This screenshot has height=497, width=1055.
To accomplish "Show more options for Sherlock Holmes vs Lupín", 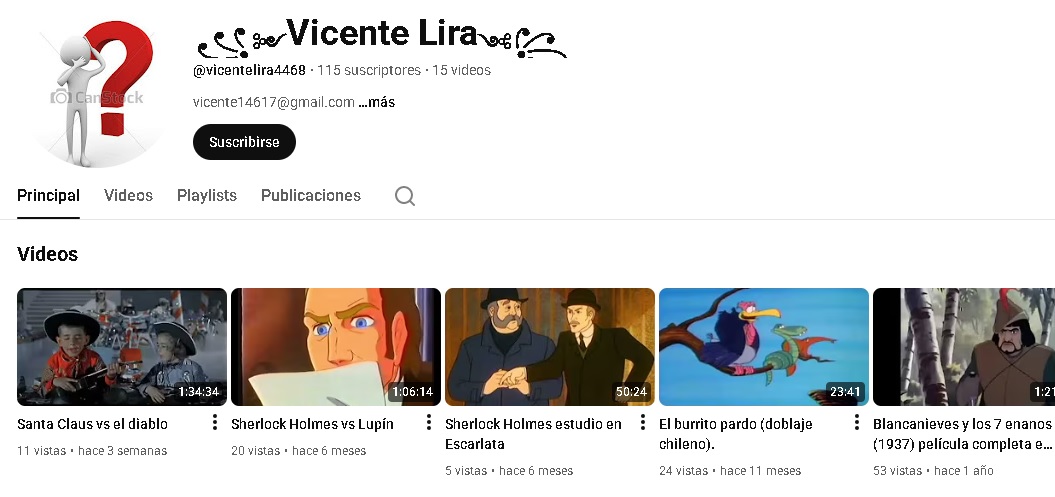I will [x=429, y=423].
